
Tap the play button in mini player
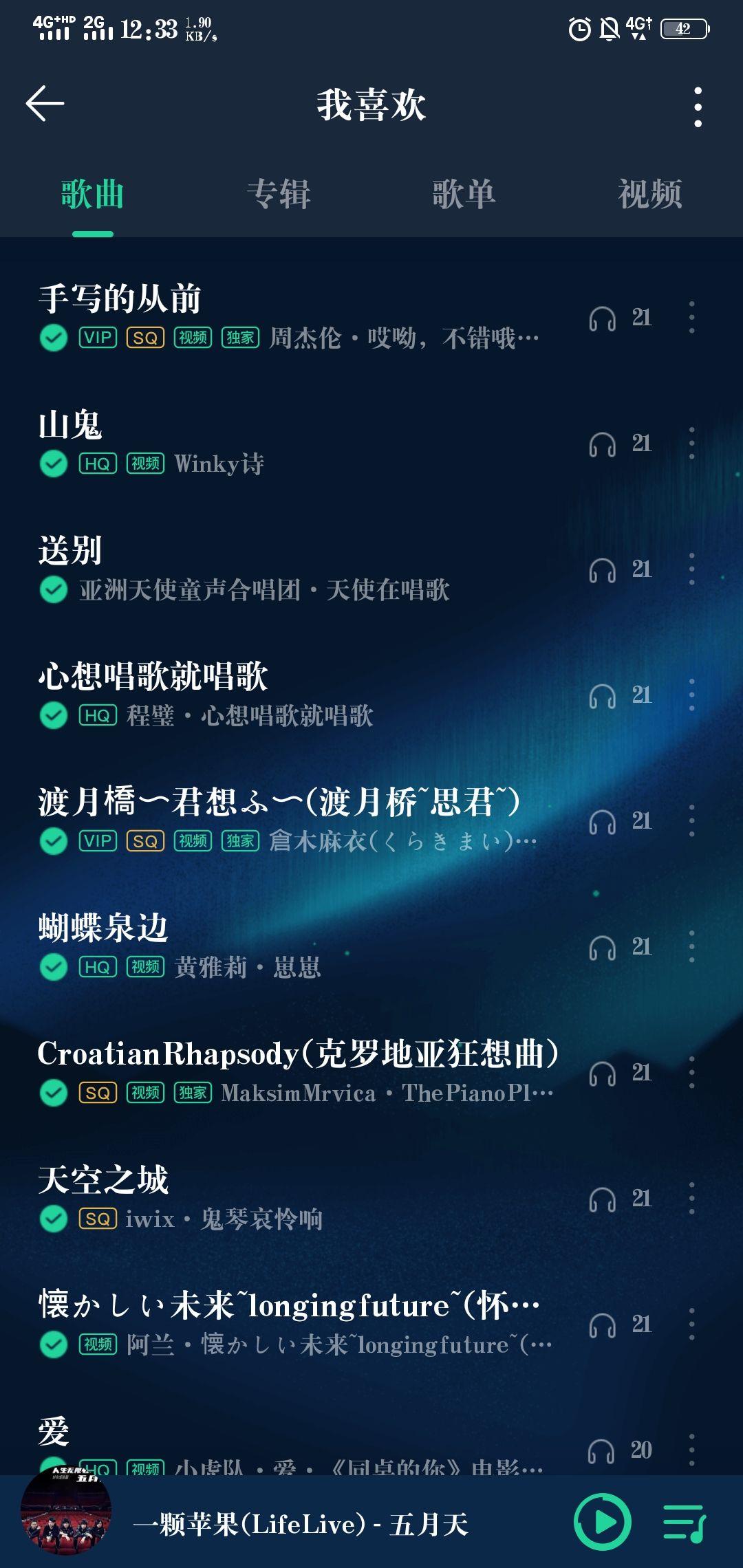click(x=603, y=1522)
